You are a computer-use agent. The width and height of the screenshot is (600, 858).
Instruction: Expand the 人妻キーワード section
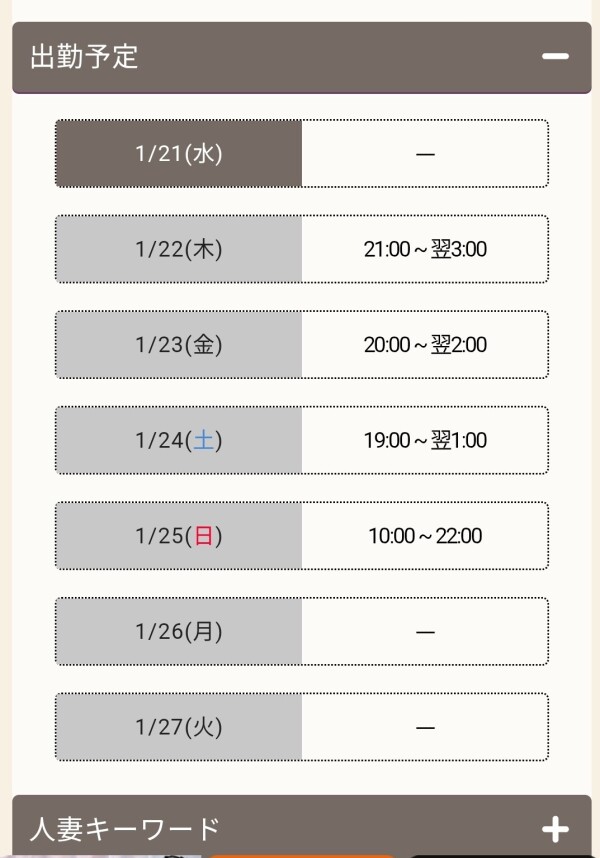(555, 828)
